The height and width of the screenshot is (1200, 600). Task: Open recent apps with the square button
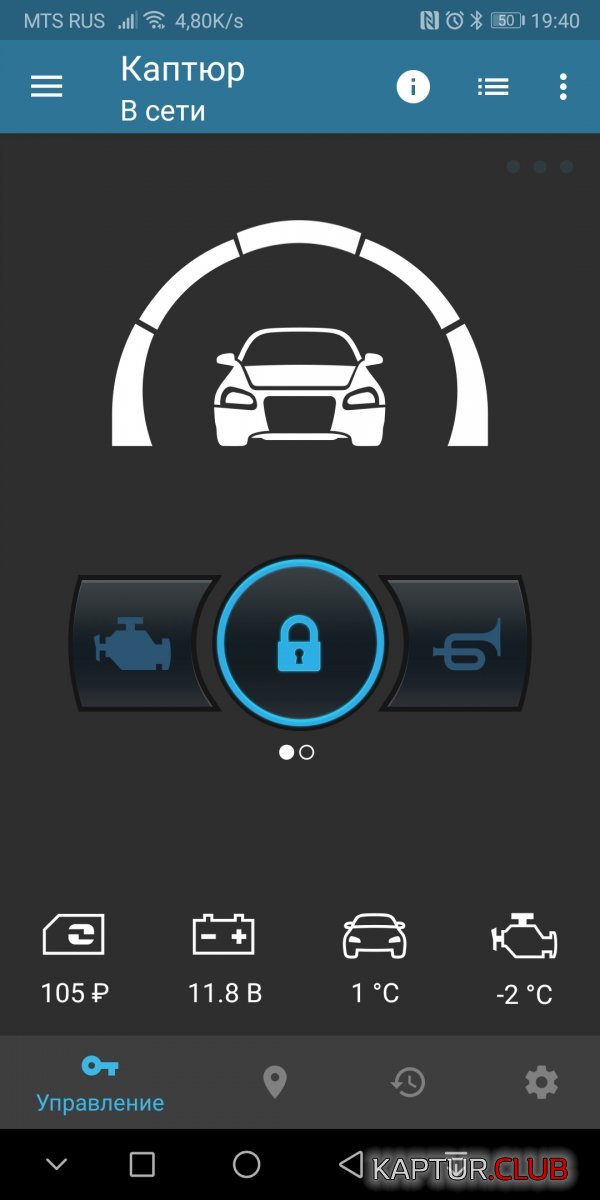[143, 1164]
